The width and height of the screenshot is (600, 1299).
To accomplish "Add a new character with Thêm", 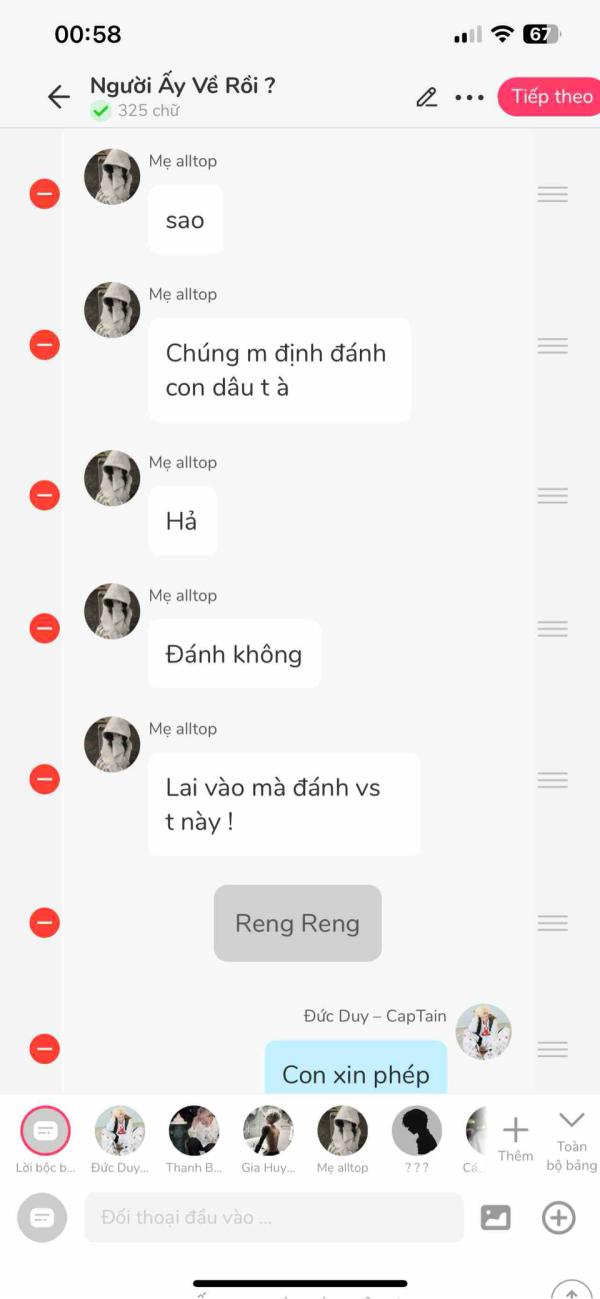I will (x=515, y=1138).
